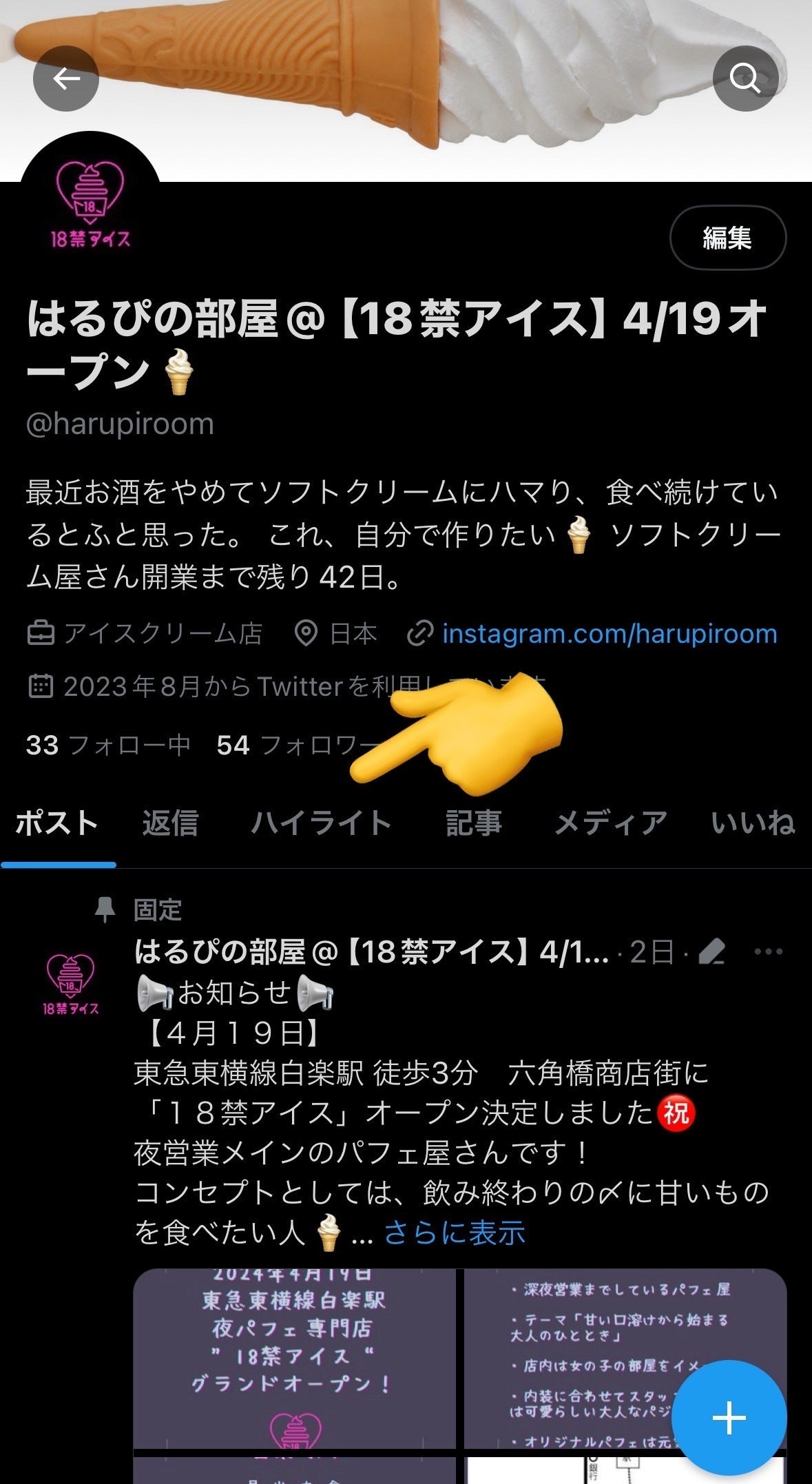Screen dimensions: 812x1484
Task: Open the 記事 tab
Action: [x=473, y=823]
